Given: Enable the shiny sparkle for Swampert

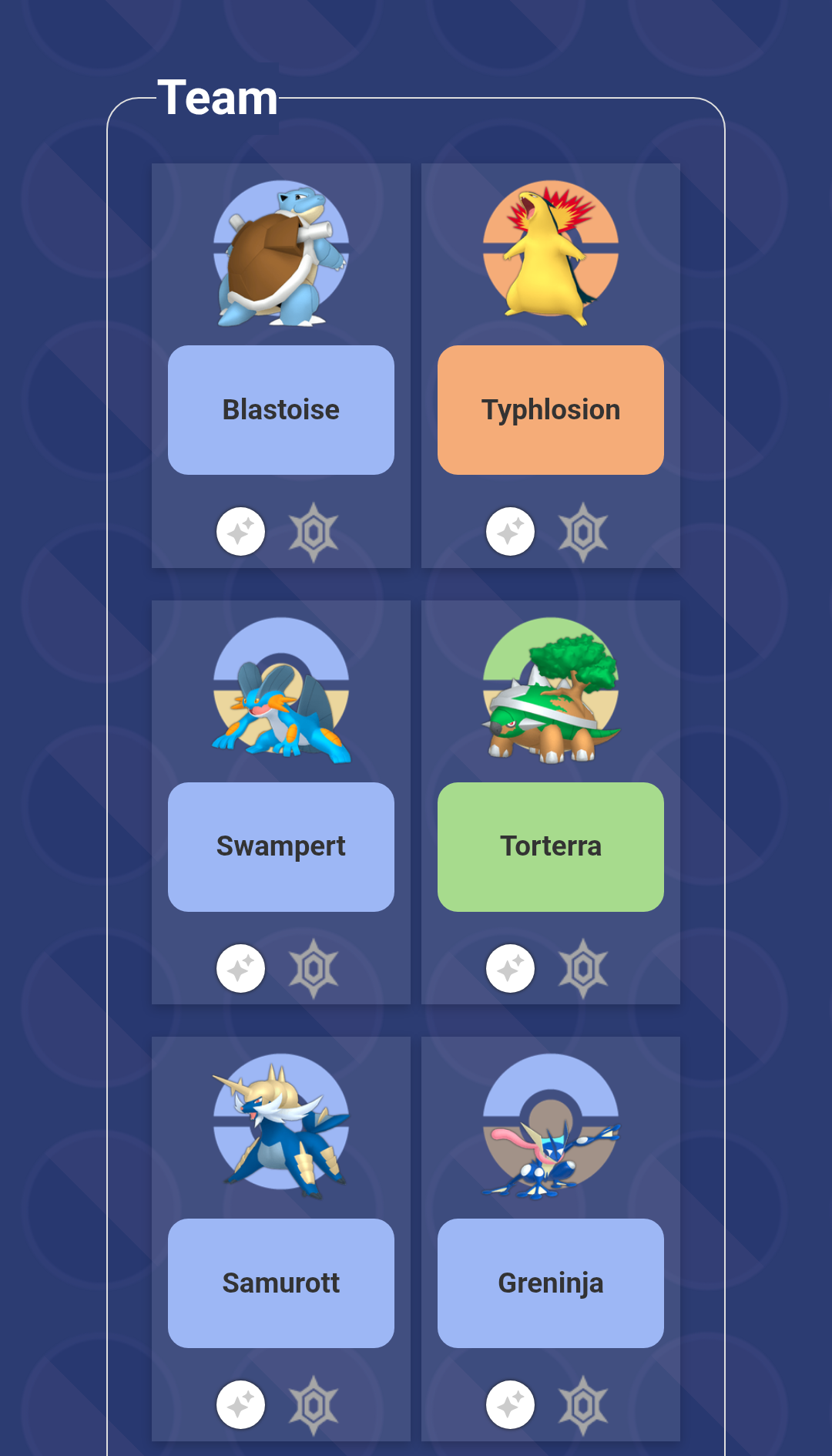Looking at the screenshot, I should (240, 968).
